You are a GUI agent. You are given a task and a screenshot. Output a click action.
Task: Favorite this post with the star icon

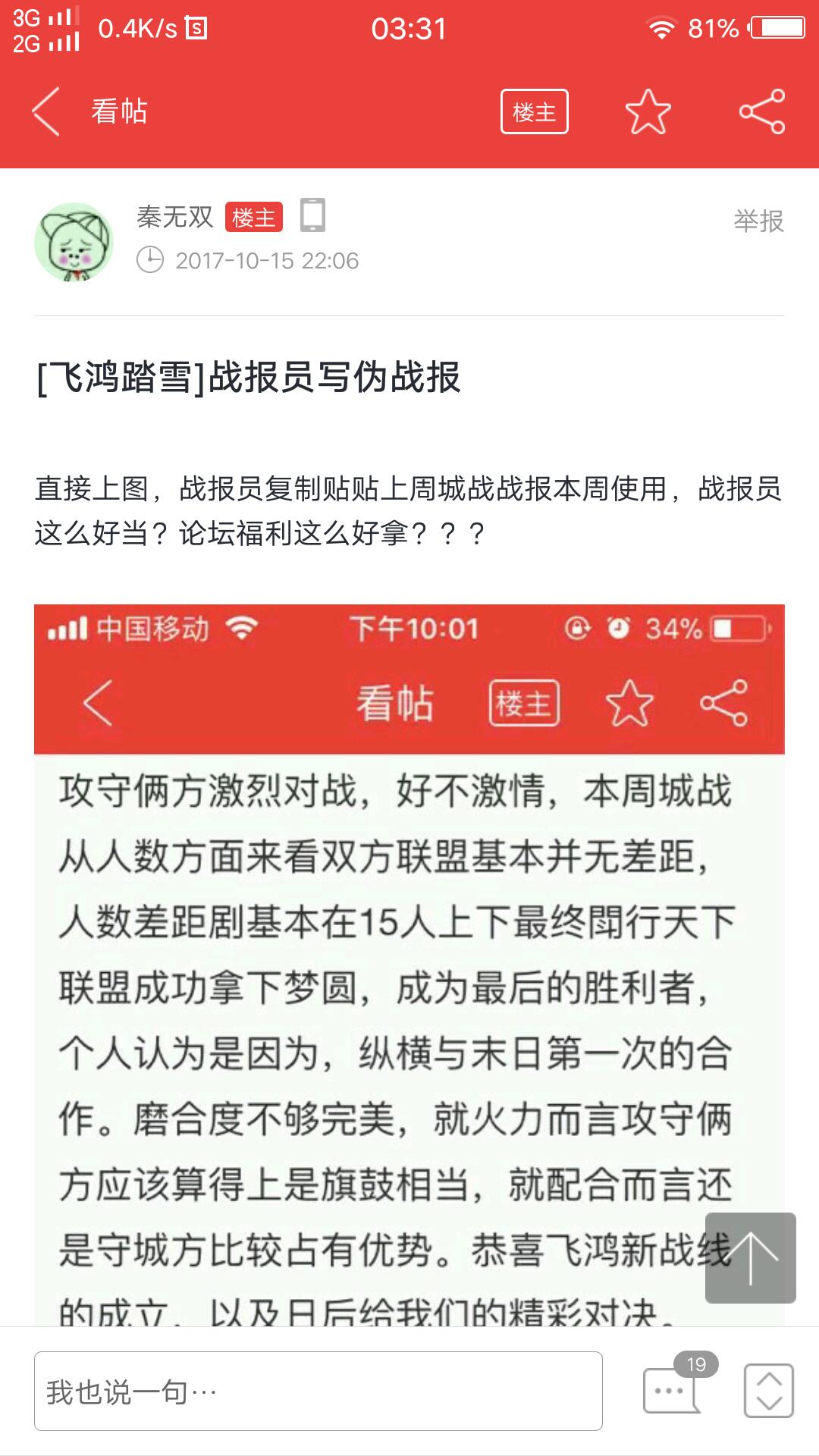pyautogui.click(x=648, y=111)
